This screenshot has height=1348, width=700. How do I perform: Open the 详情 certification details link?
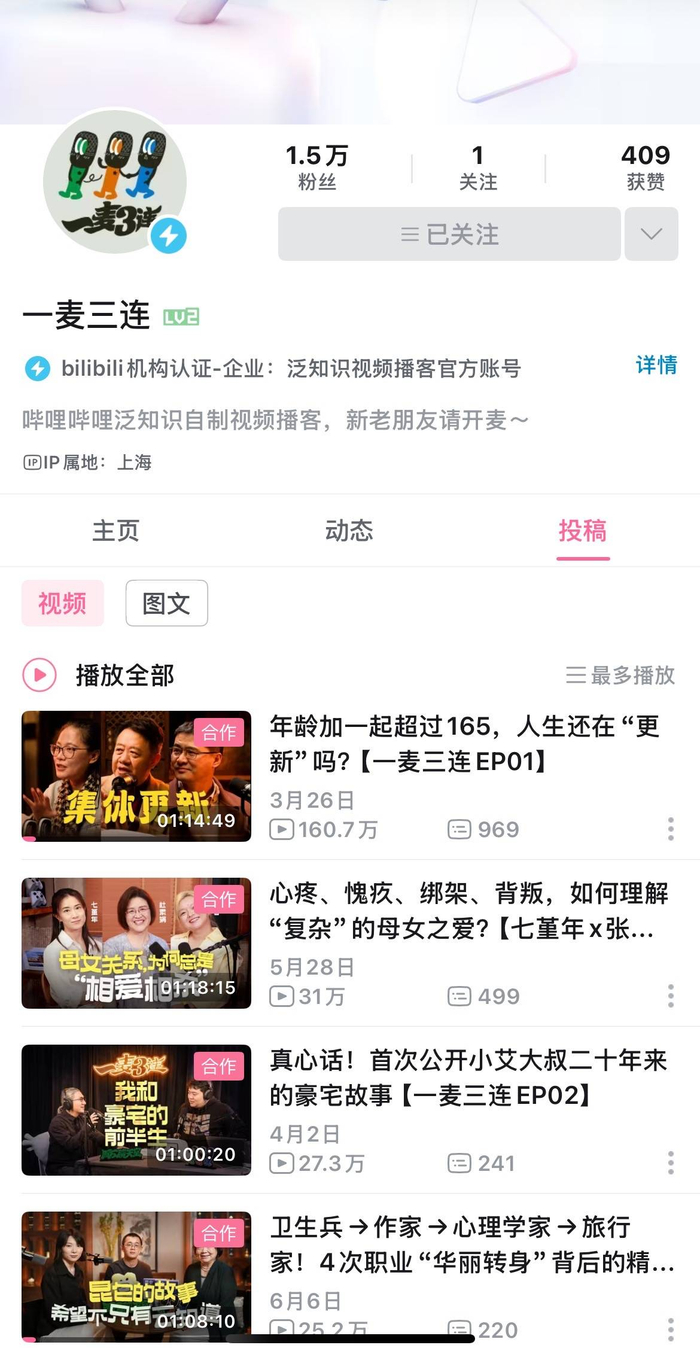click(656, 365)
